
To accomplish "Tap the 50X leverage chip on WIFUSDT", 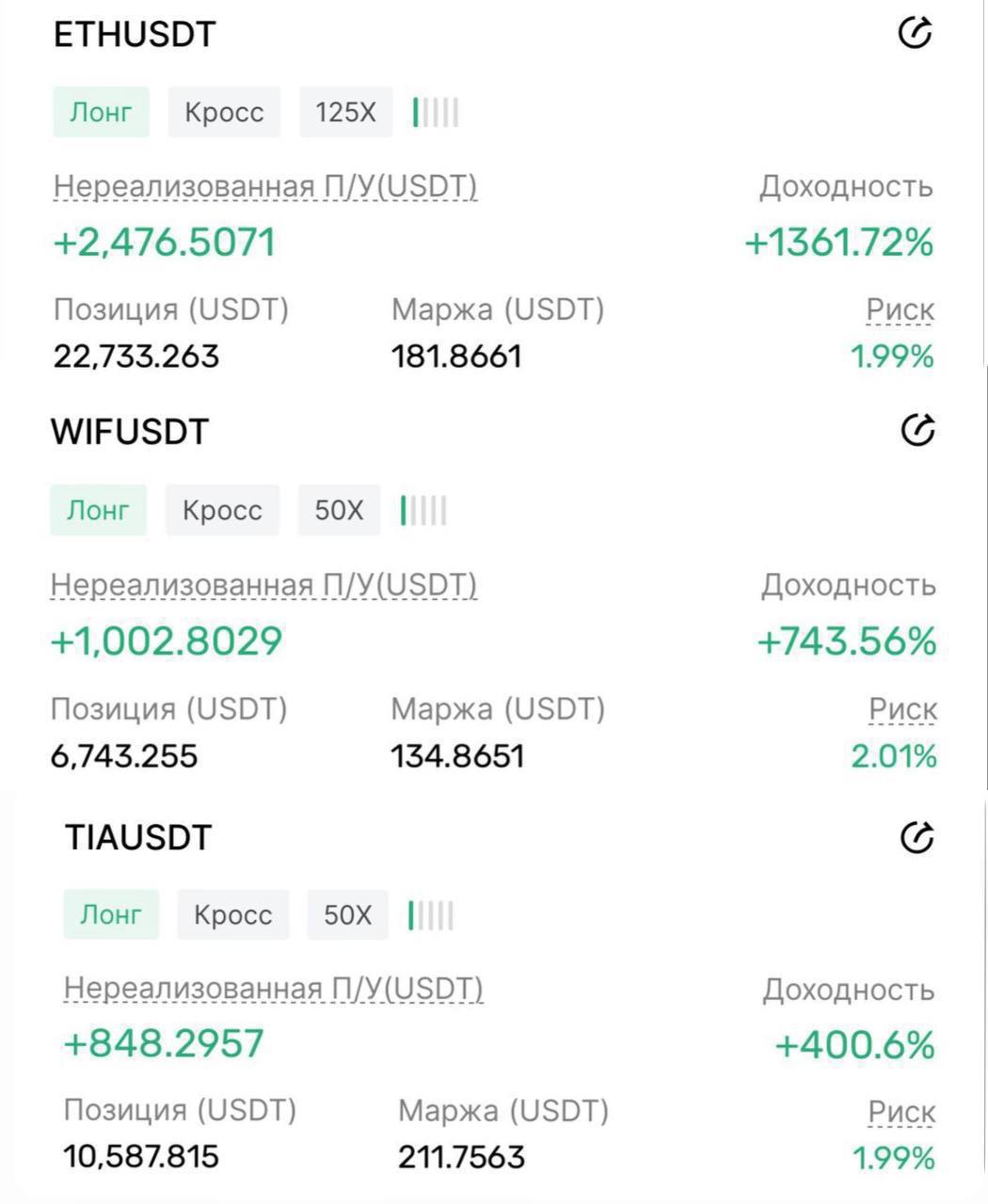I will (339, 511).
